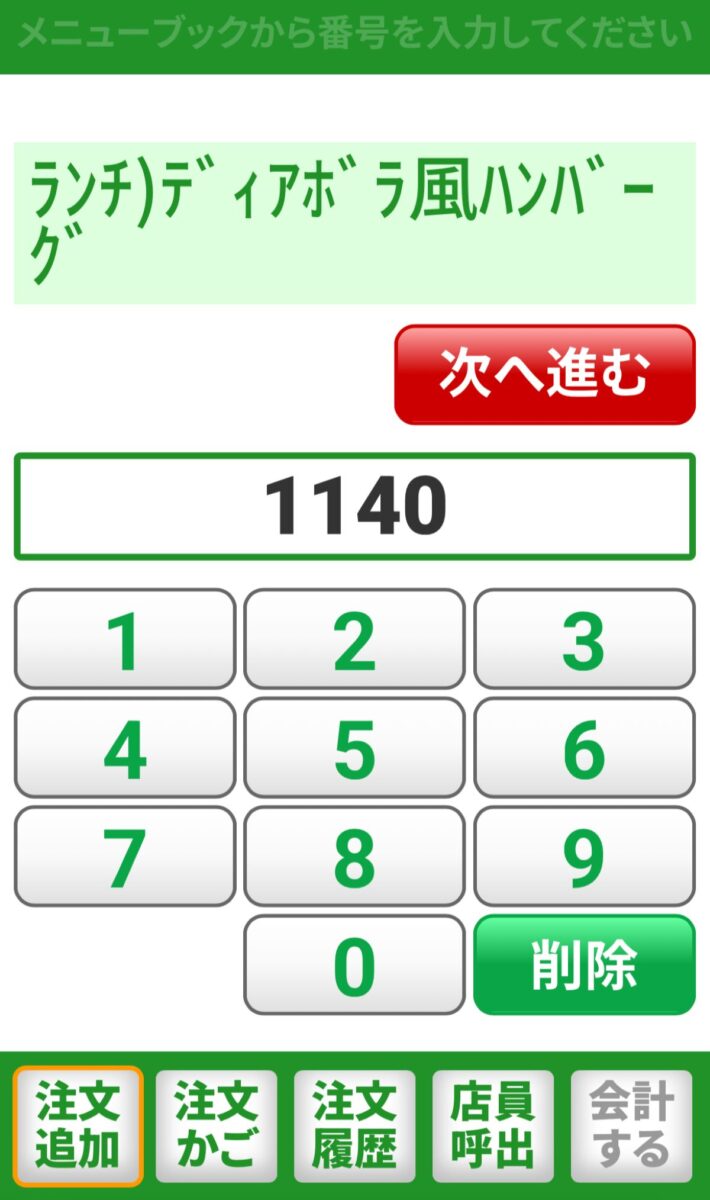Tap 会計する to check out
Image resolution: width=710 pixels, height=1200 pixels.
(631, 1126)
